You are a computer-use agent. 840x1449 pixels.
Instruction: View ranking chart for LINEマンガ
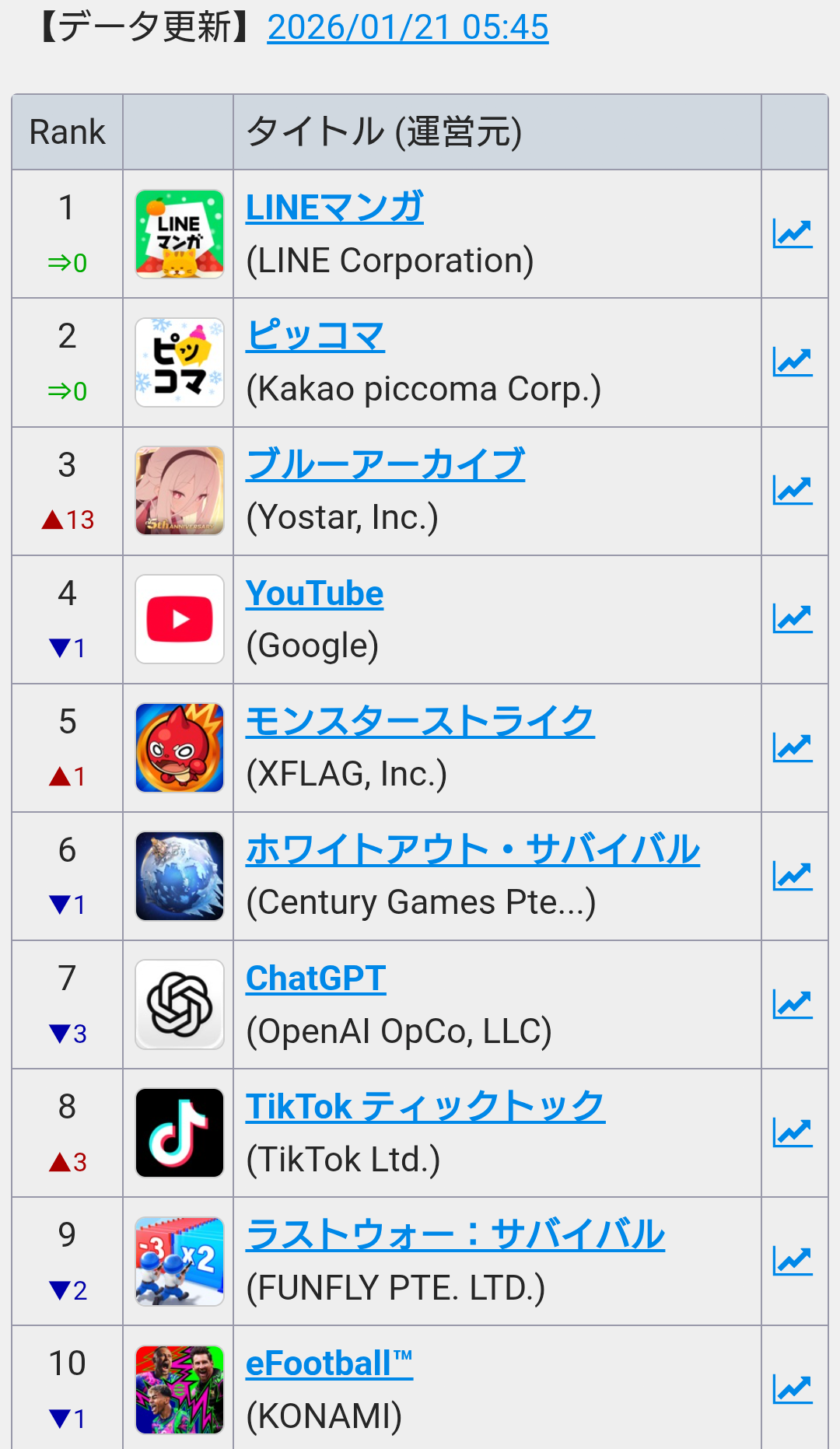(793, 233)
